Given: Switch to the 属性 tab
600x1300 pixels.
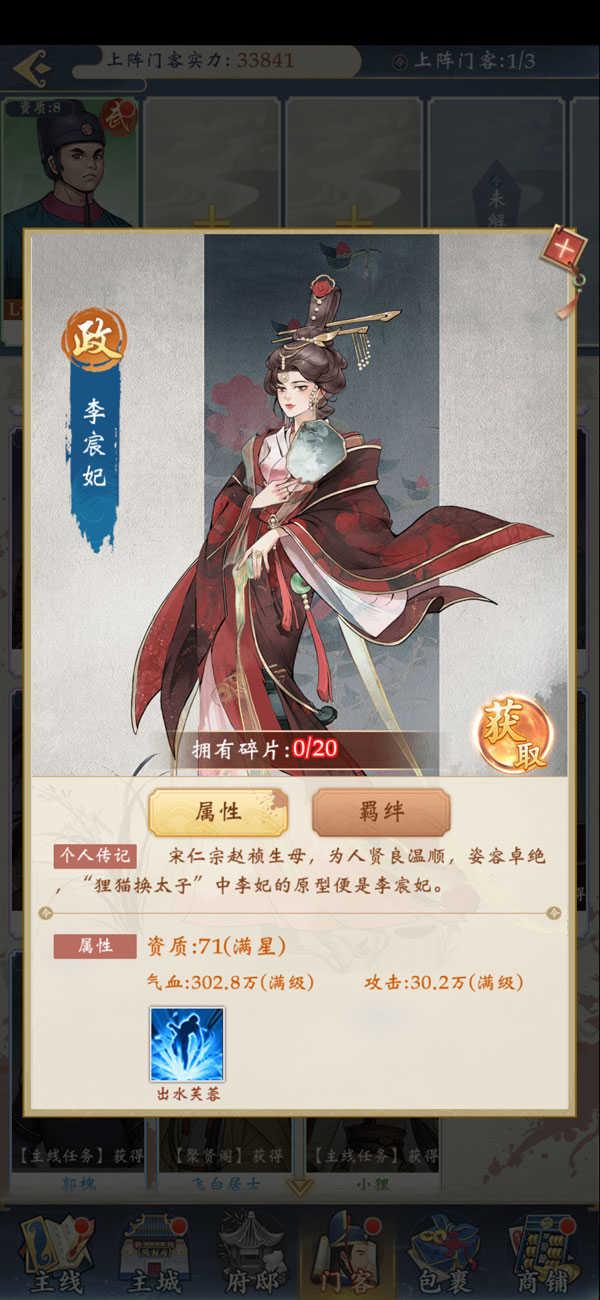Looking at the screenshot, I should click(x=218, y=812).
